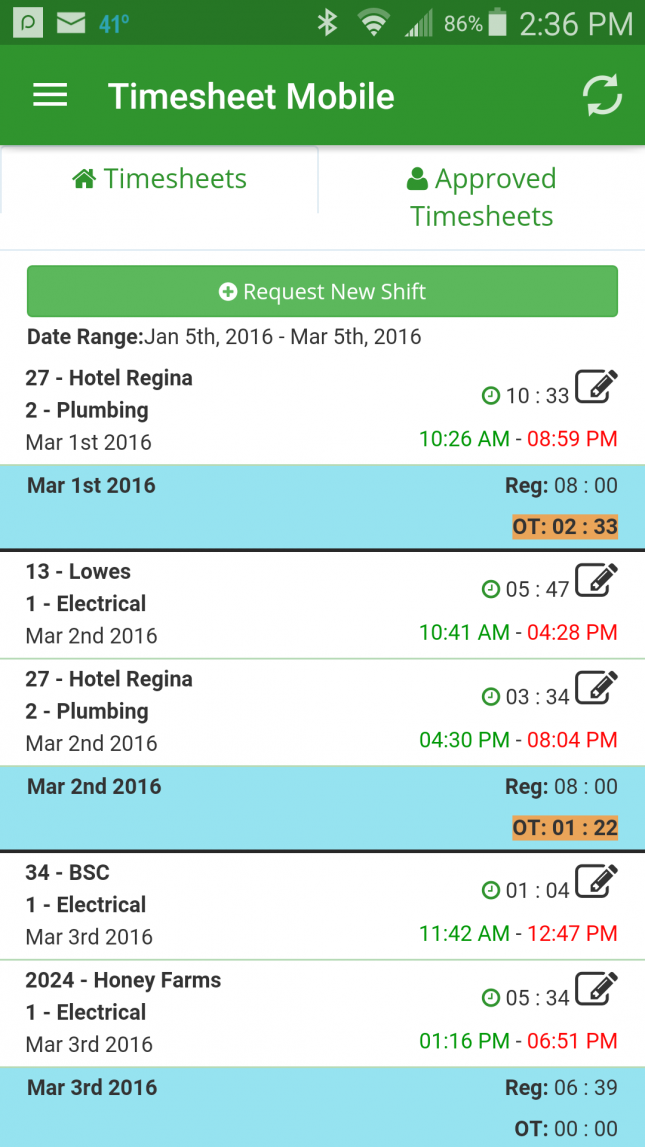The height and width of the screenshot is (1147, 645).
Task: Edit the Lowes Electrical shift entry
Action: coord(597,580)
